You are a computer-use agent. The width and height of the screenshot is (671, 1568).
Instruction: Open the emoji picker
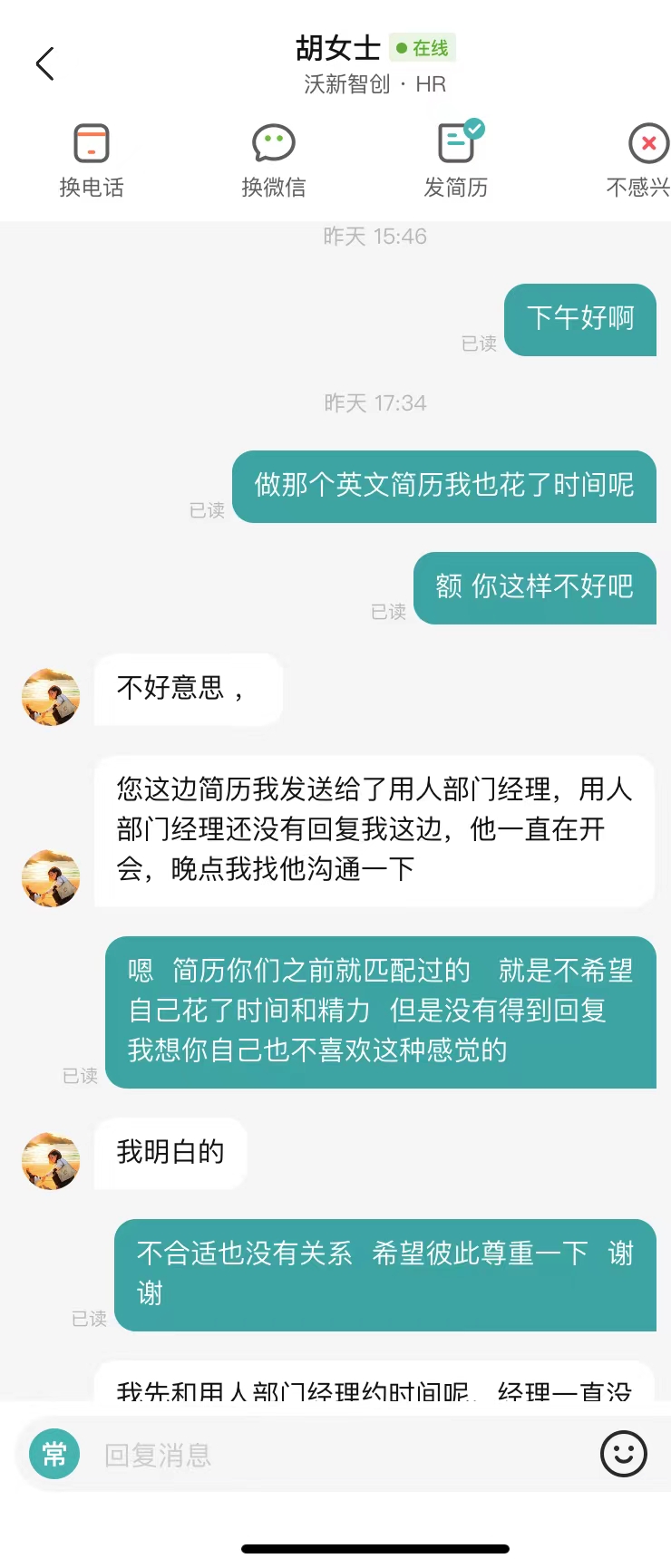623,1455
